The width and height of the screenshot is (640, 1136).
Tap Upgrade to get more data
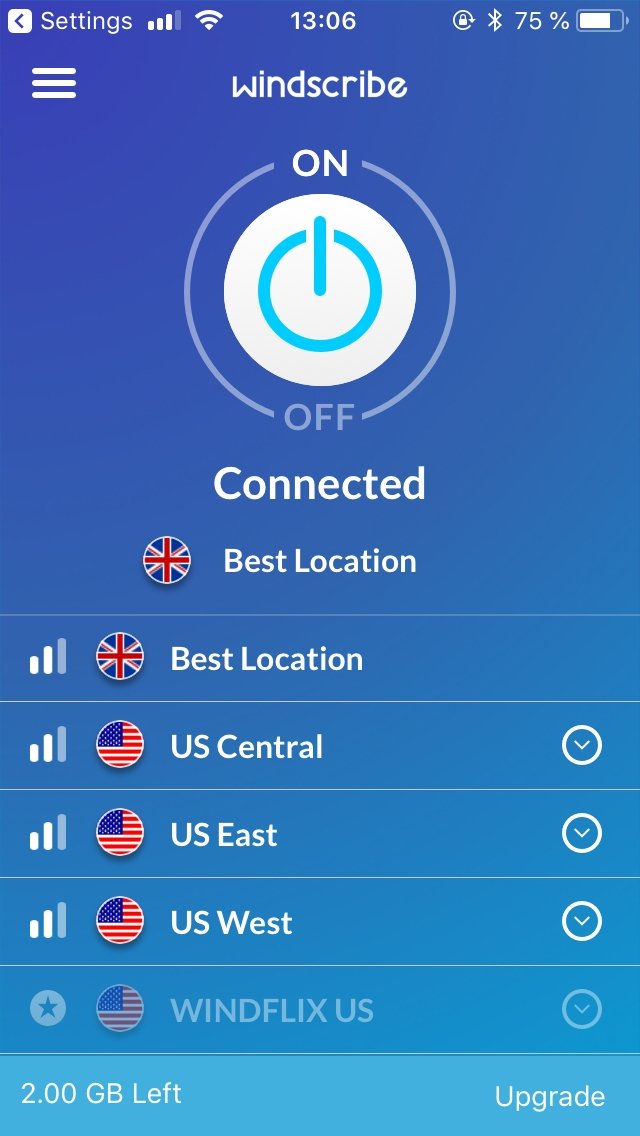click(x=549, y=1096)
